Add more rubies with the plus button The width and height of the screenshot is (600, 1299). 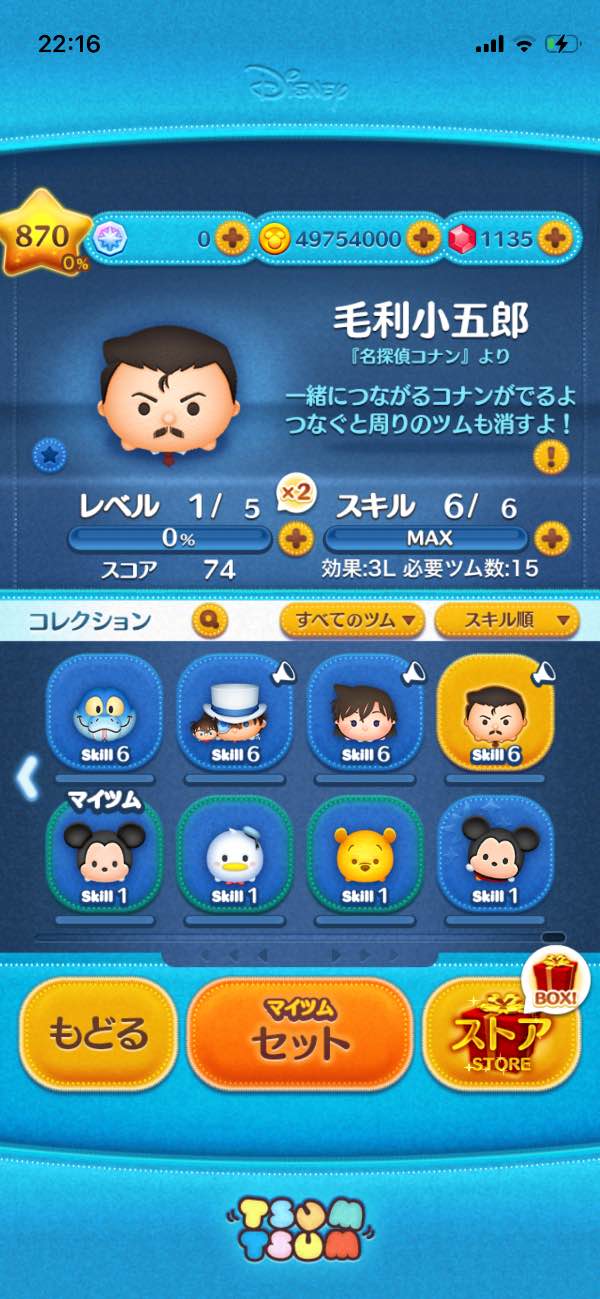point(553,238)
